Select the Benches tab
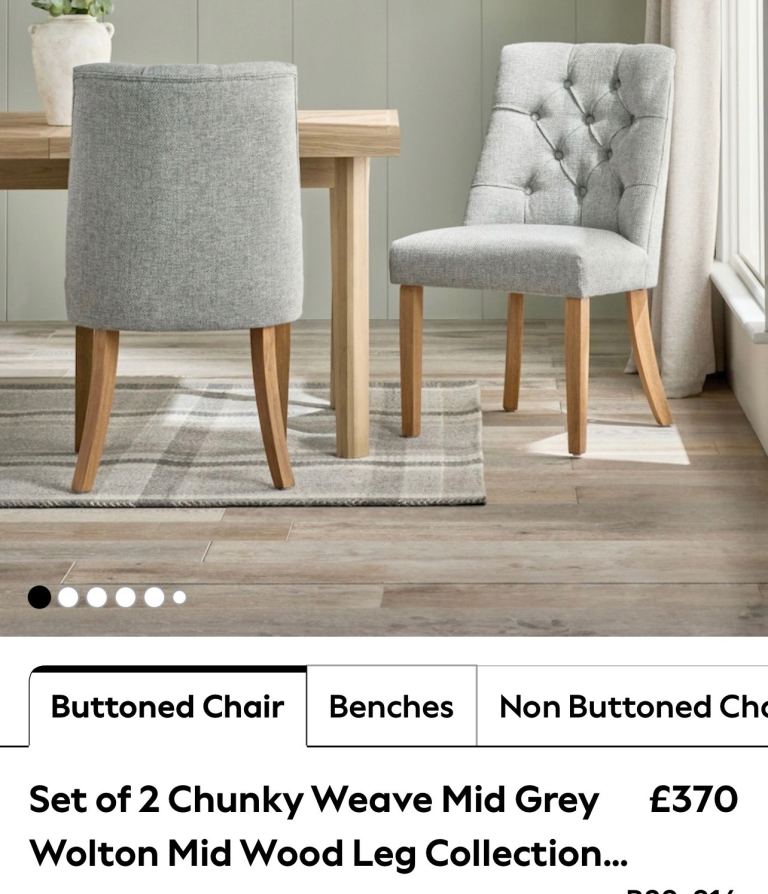The image size is (768, 894). tap(391, 706)
